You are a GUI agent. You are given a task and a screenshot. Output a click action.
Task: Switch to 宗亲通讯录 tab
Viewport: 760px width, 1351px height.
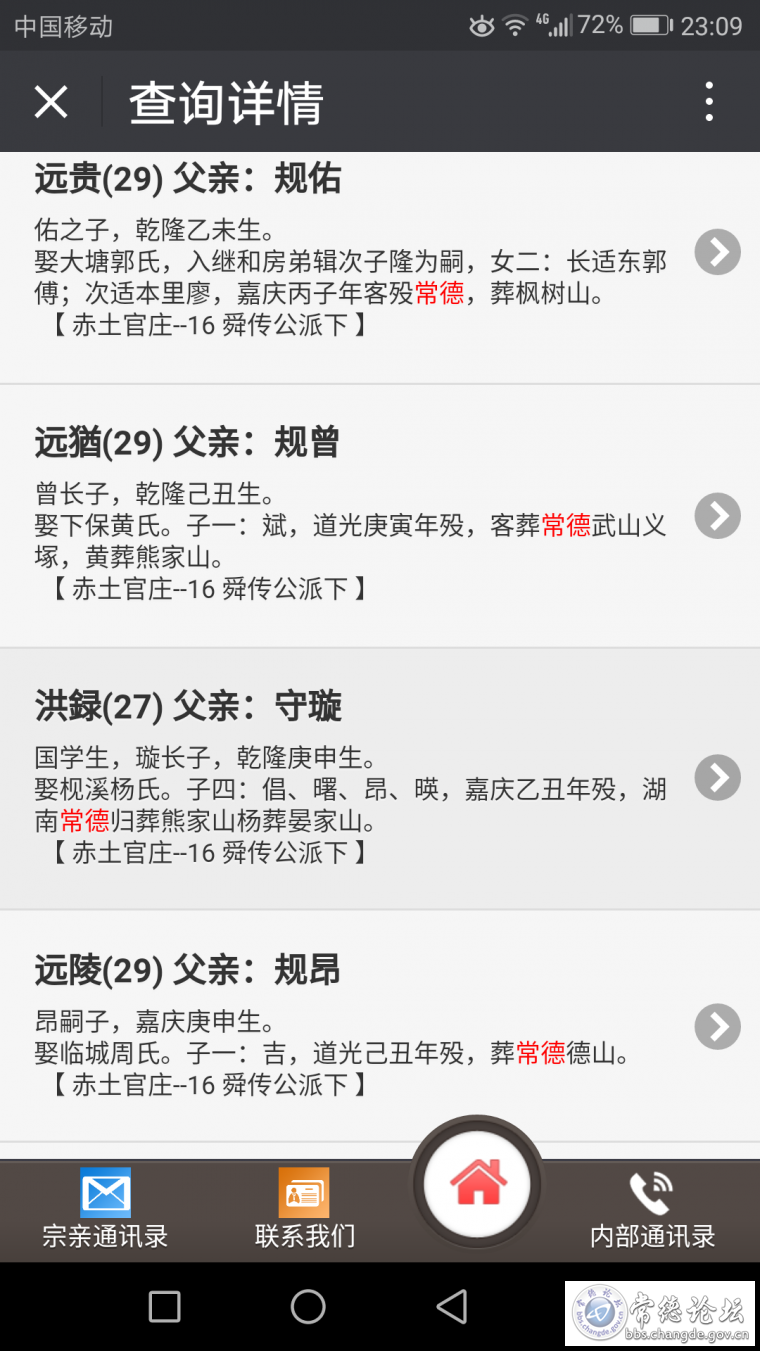click(x=105, y=1209)
